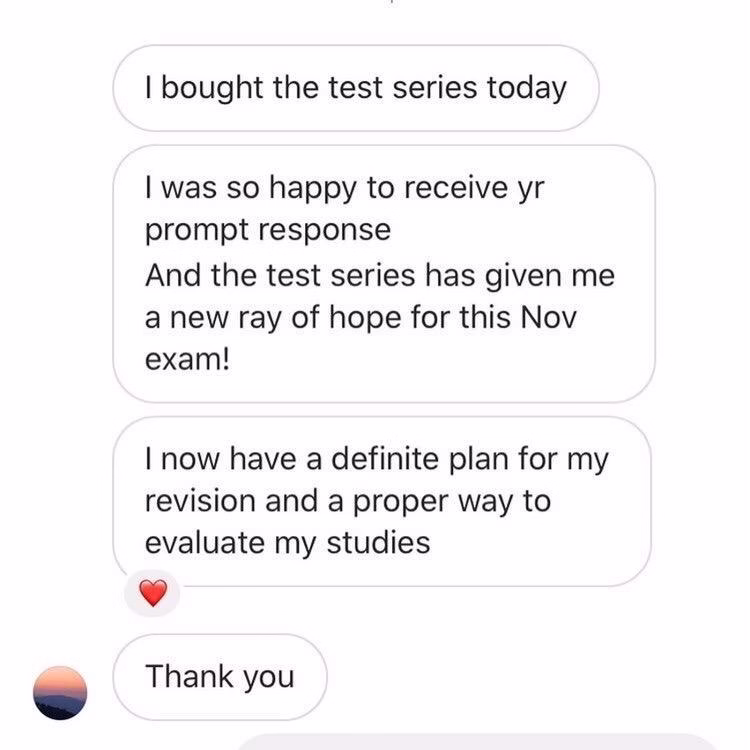Open the sender's profile picture beside Thank you
This screenshot has width=750, height=750.
(60, 692)
